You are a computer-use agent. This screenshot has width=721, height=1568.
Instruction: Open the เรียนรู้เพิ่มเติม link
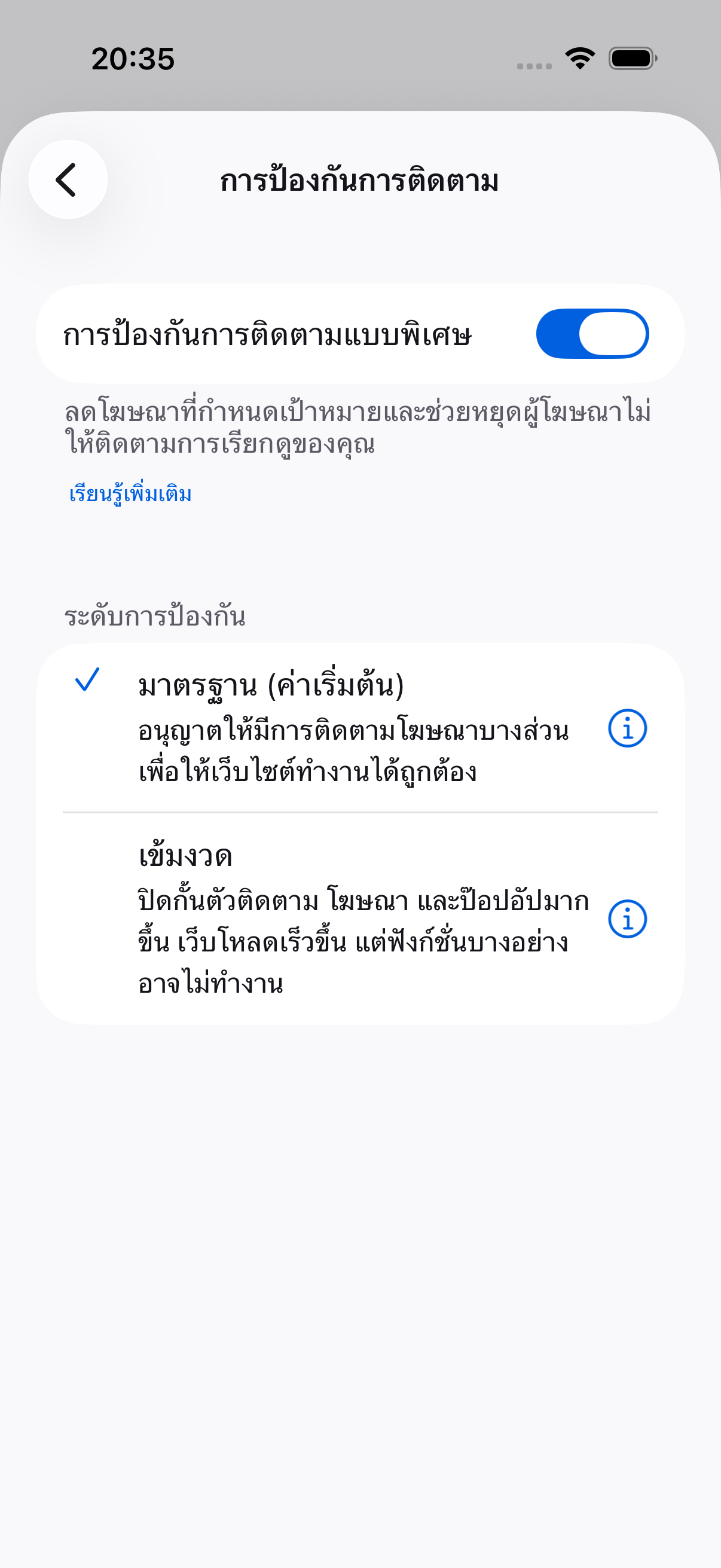130,493
